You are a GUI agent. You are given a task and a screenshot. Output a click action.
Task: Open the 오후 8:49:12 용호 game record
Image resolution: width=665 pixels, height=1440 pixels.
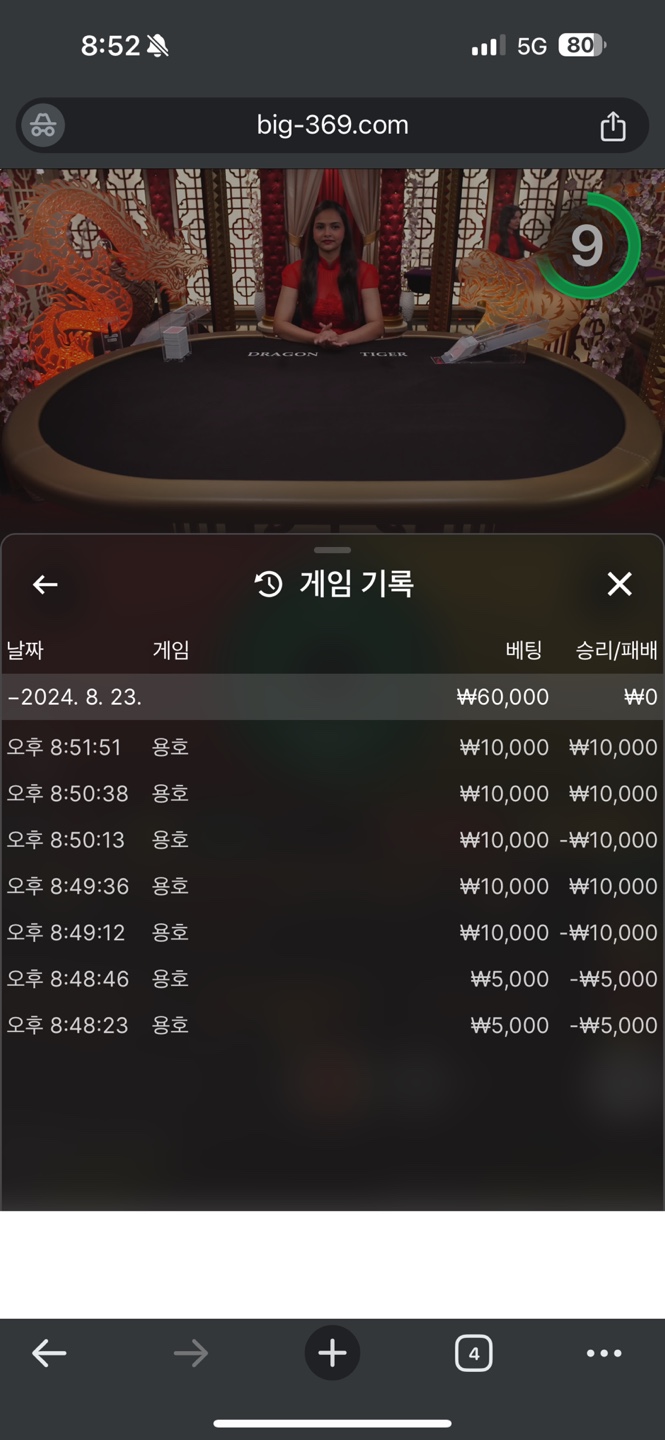pyautogui.click(x=332, y=932)
